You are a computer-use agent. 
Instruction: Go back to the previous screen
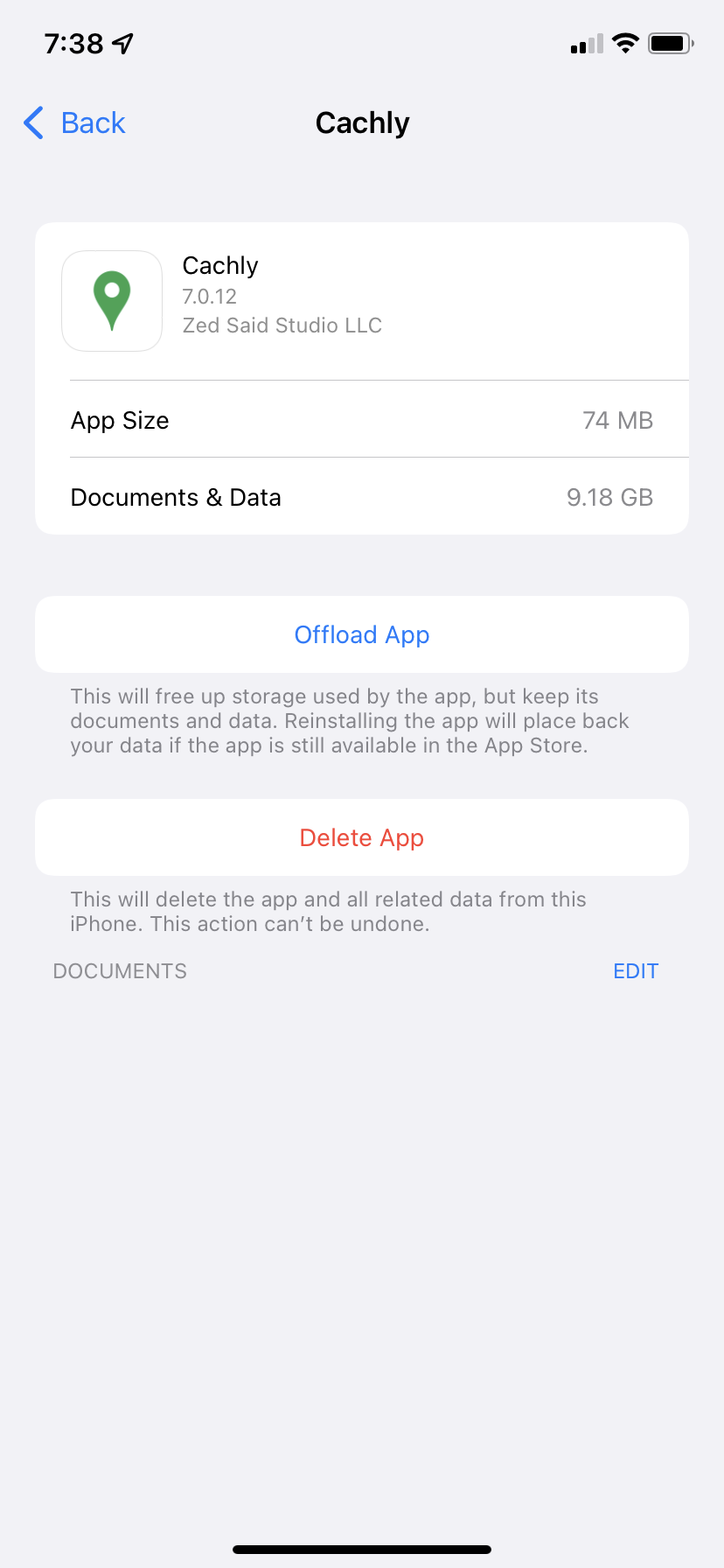point(74,123)
